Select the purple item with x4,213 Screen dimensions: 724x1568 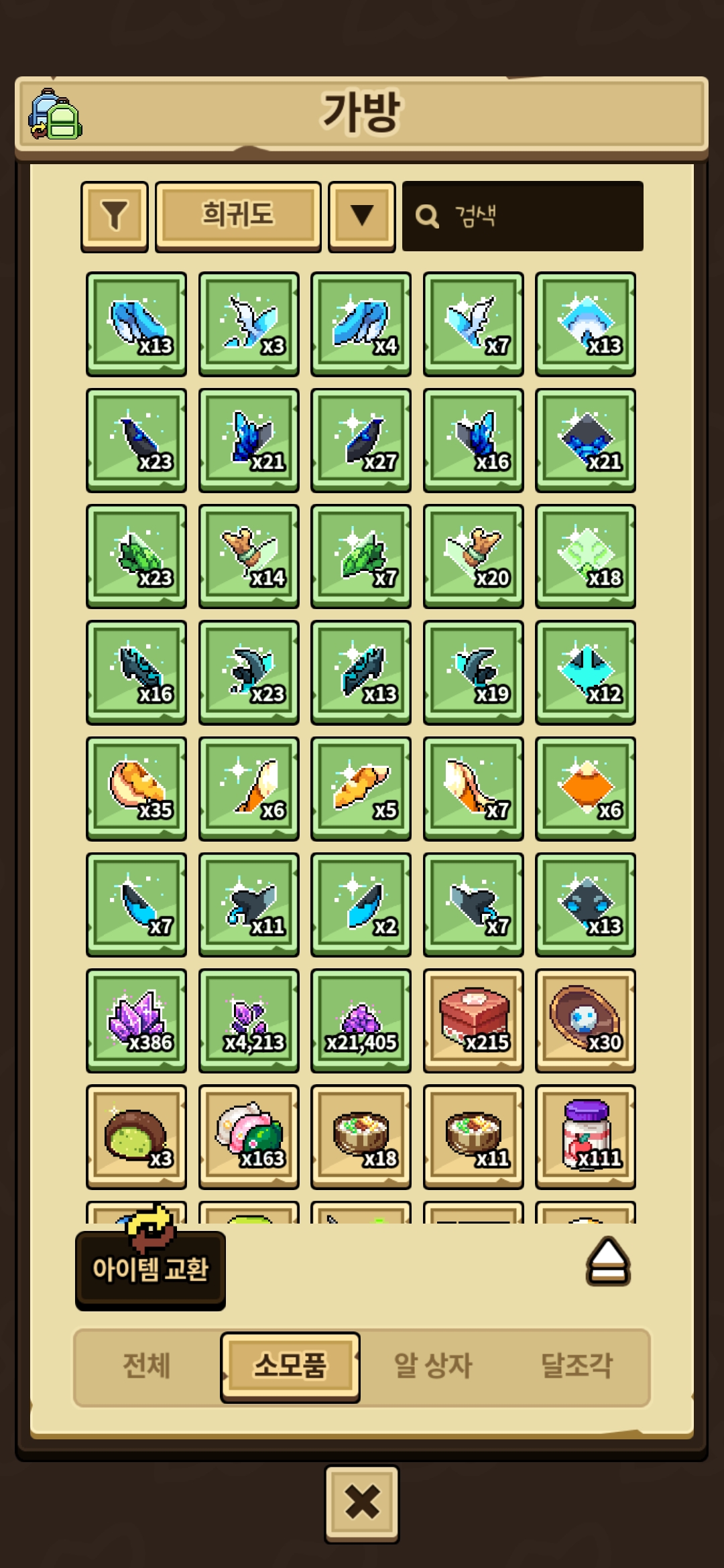coord(249,1020)
